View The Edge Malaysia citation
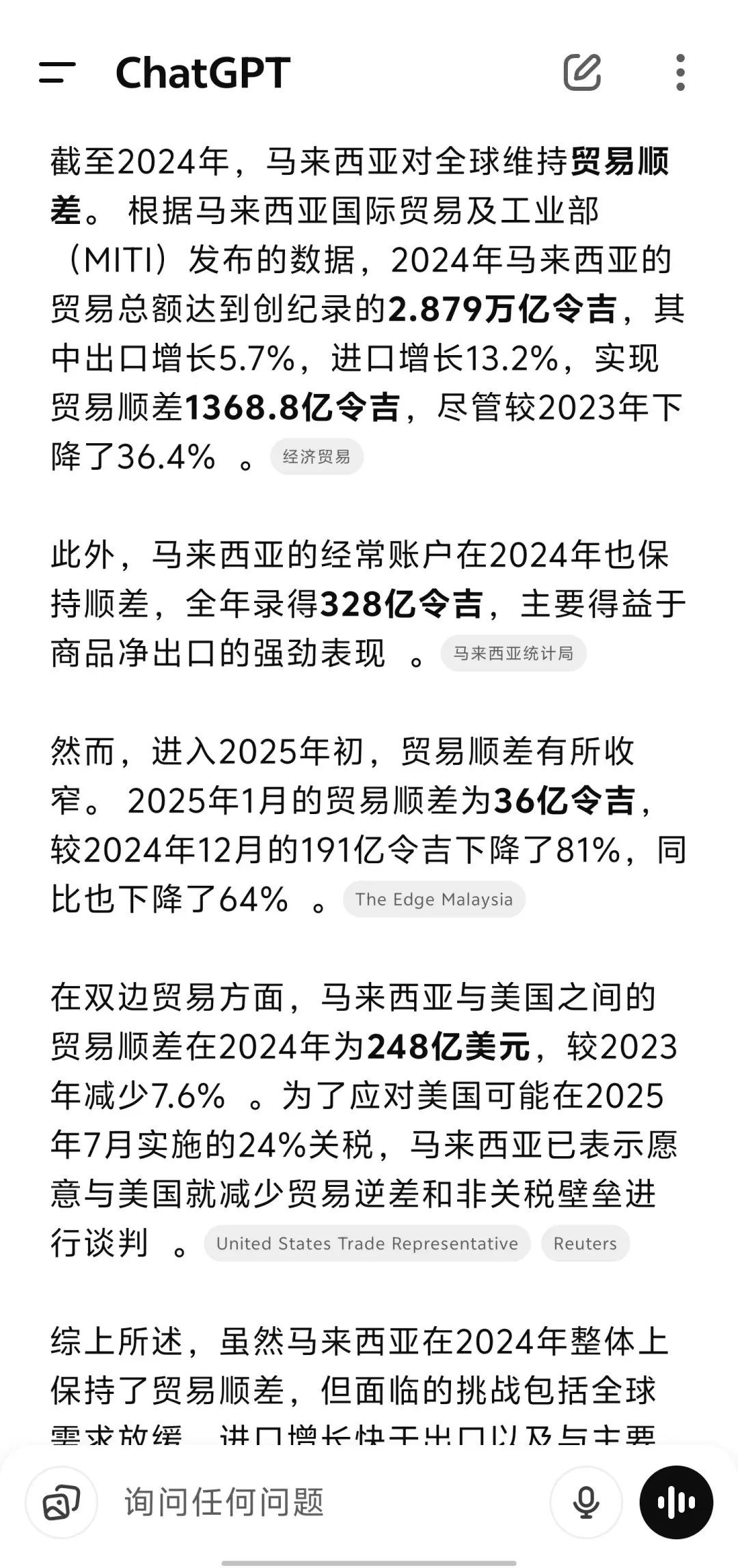Image resolution: width=738 pixels, height=1568 pixels. point(434,899)
